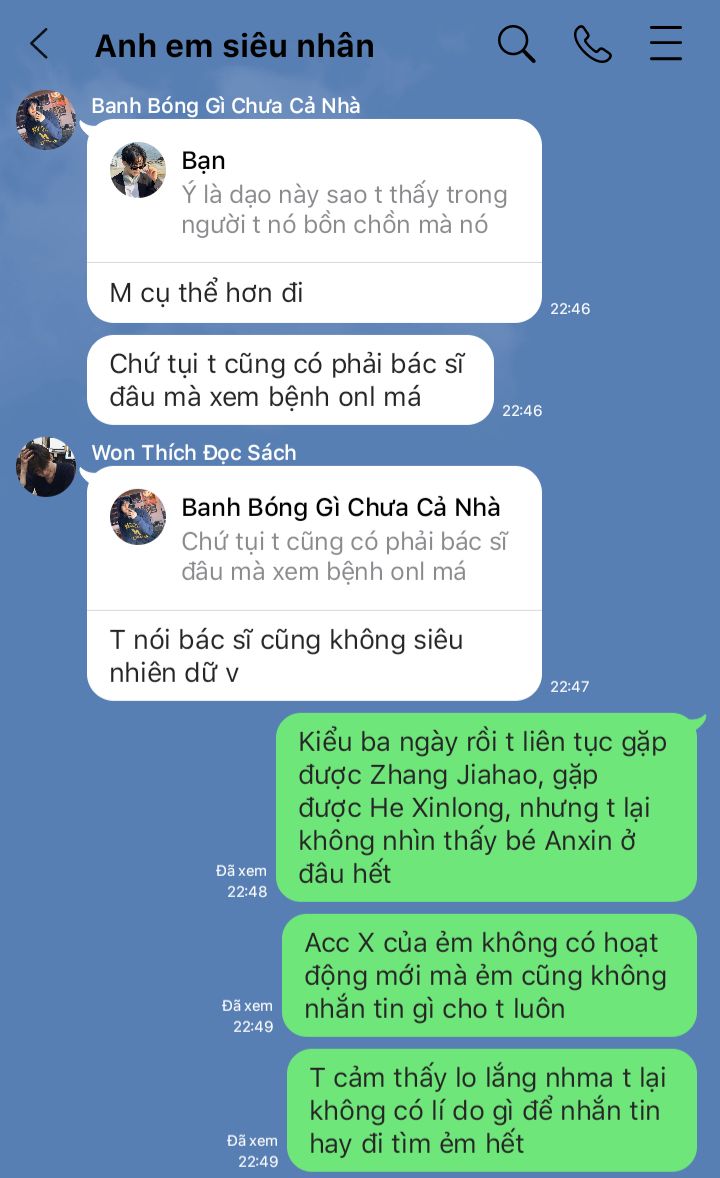Open Banh Bóng Gì Chưa Cả Nhà's profile picture
Screen dimensions: 720x1178
click(x=46, y=120)
